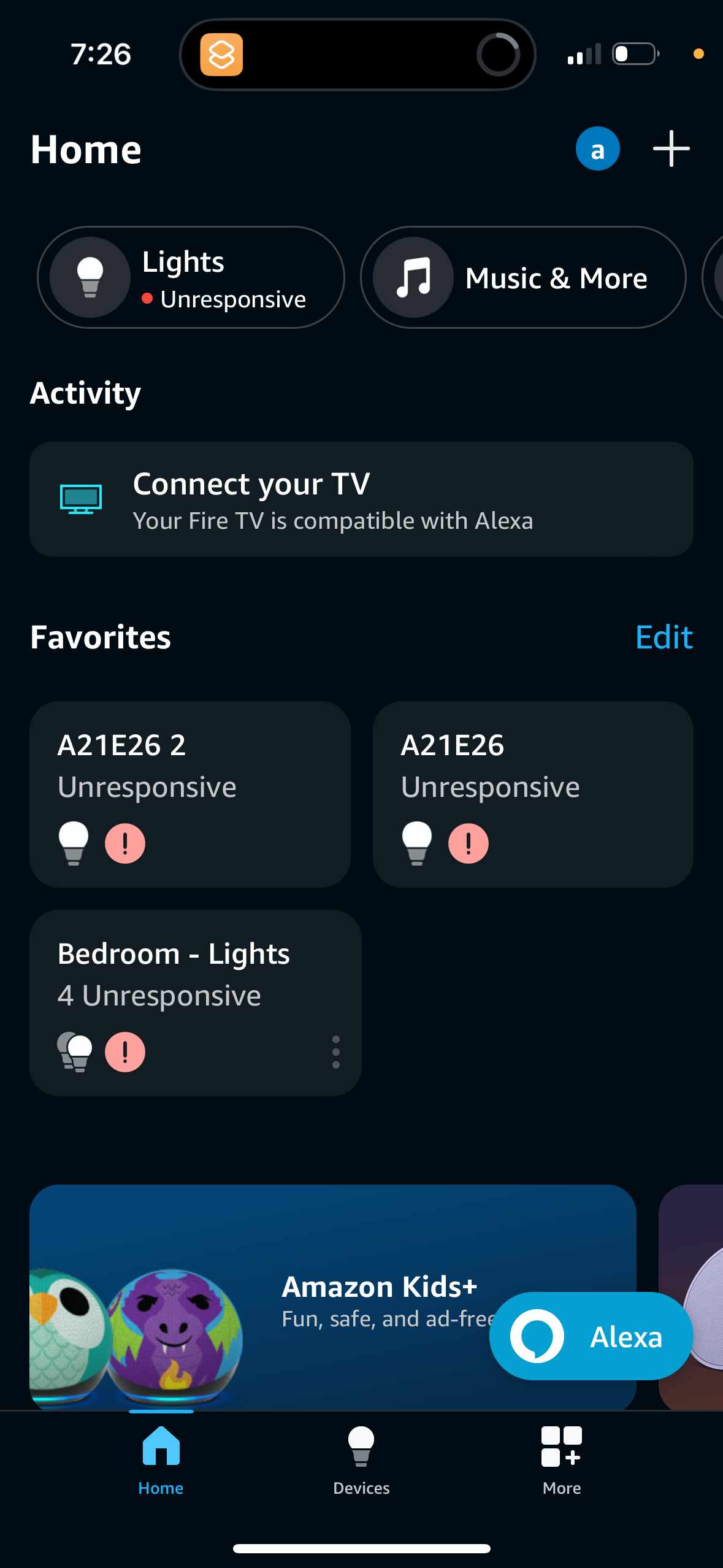Open the profile avatar labeled a
The height and width of the screenshot is (1568, 723).
pos(597,148)
